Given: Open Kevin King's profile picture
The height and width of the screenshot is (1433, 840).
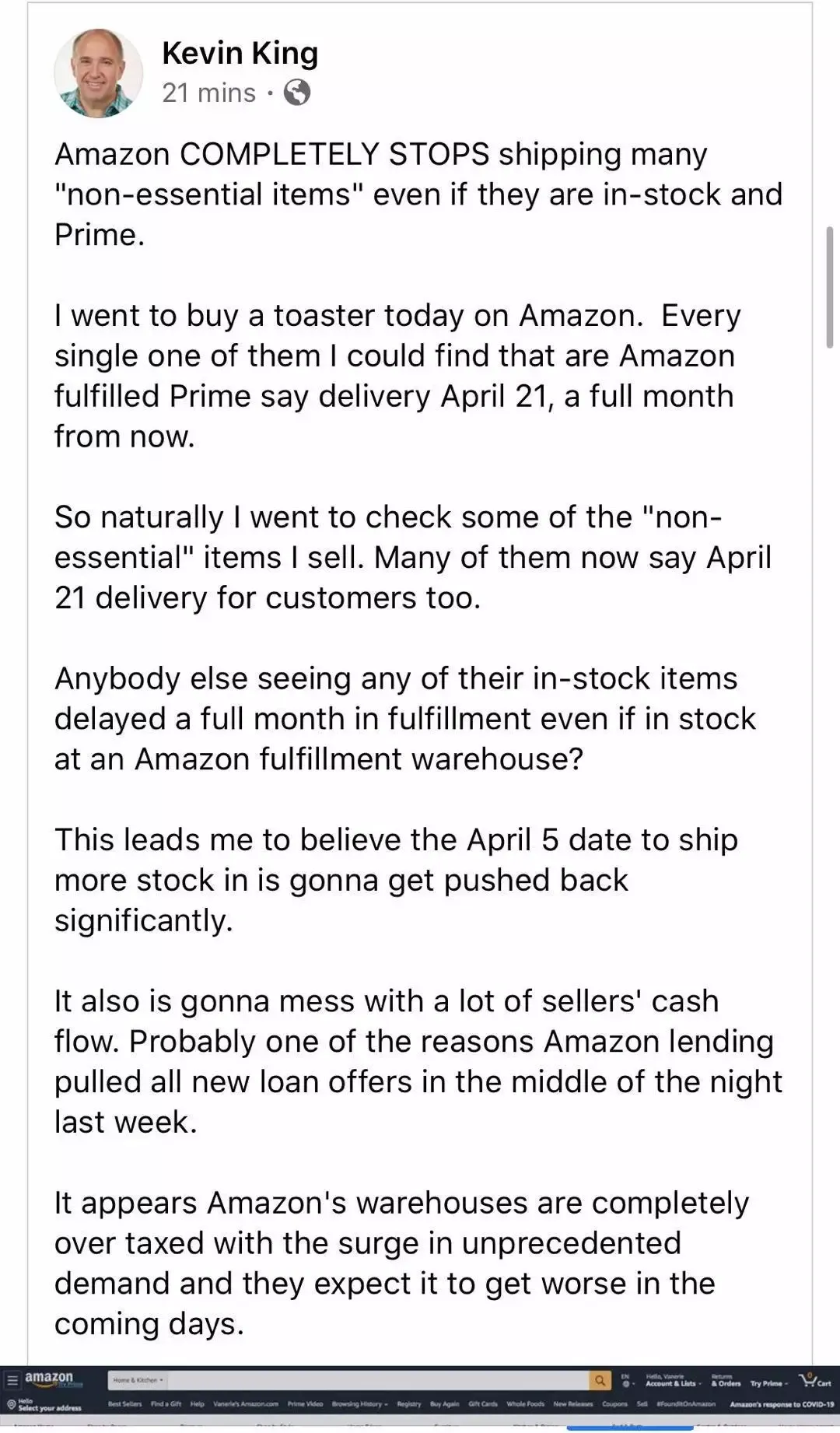Looking at the screenshot, I should [98, 73].
